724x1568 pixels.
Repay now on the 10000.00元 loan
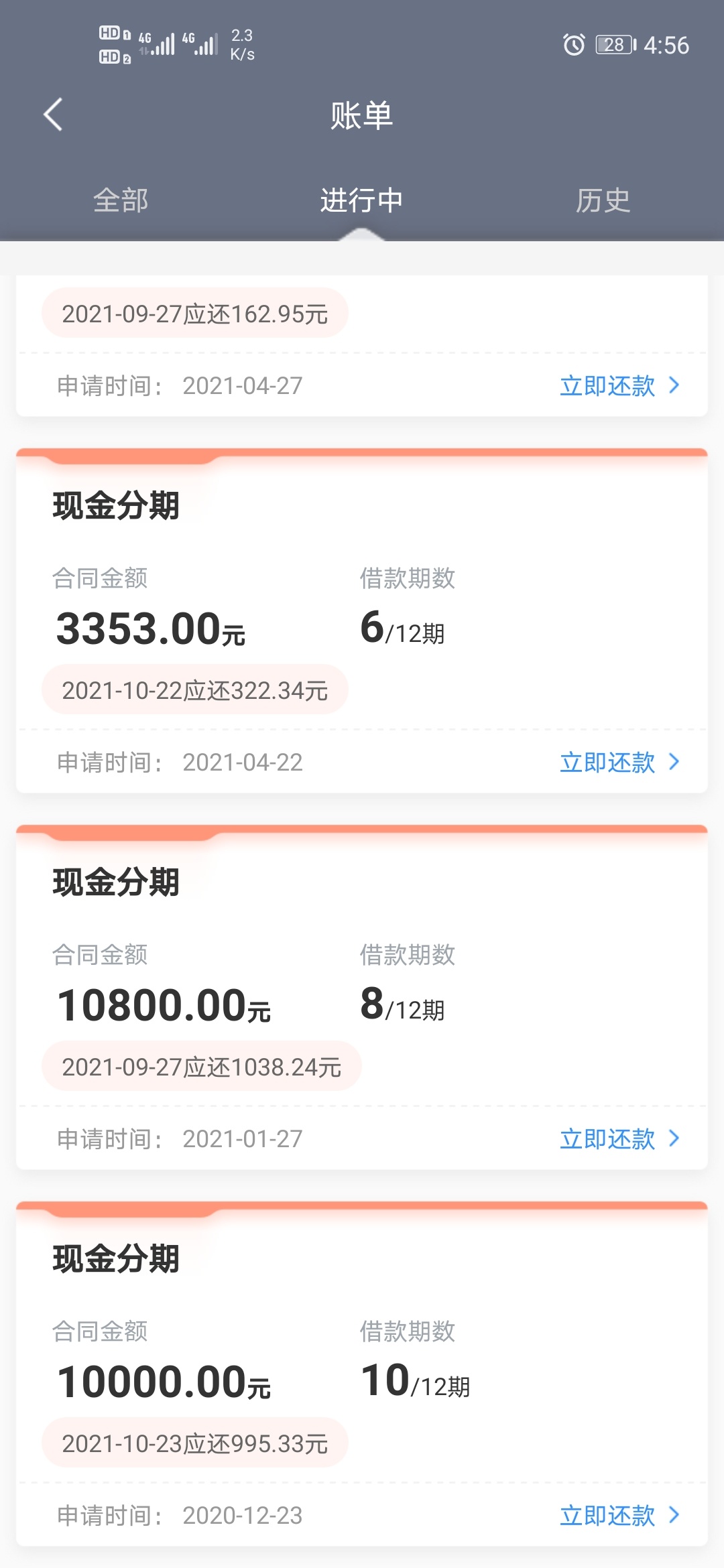point(619,1515)
